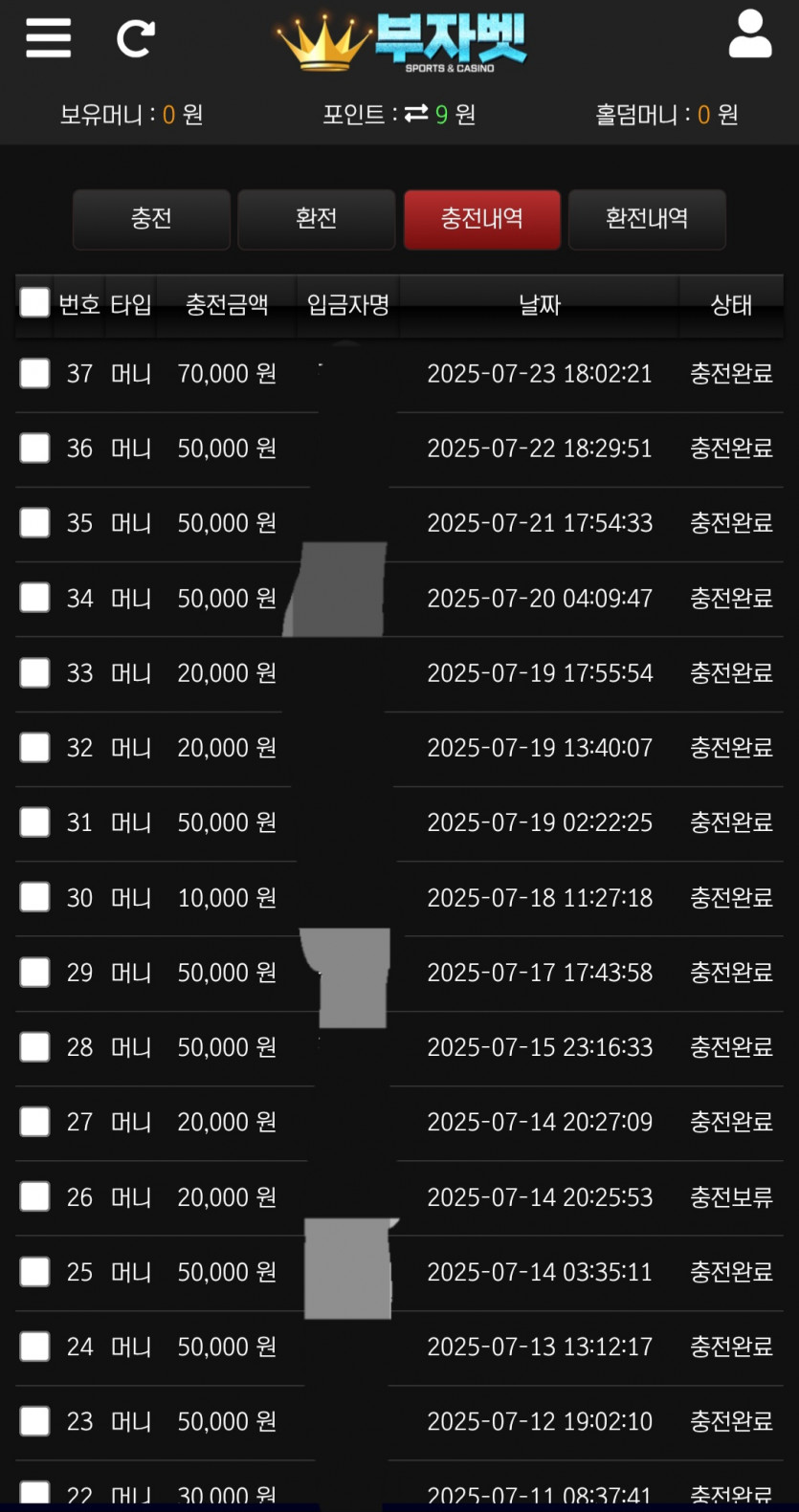Viewport: 799px width, 1512px height.
Task: Switch to the 충전 tab
Action: click(151, 219)
